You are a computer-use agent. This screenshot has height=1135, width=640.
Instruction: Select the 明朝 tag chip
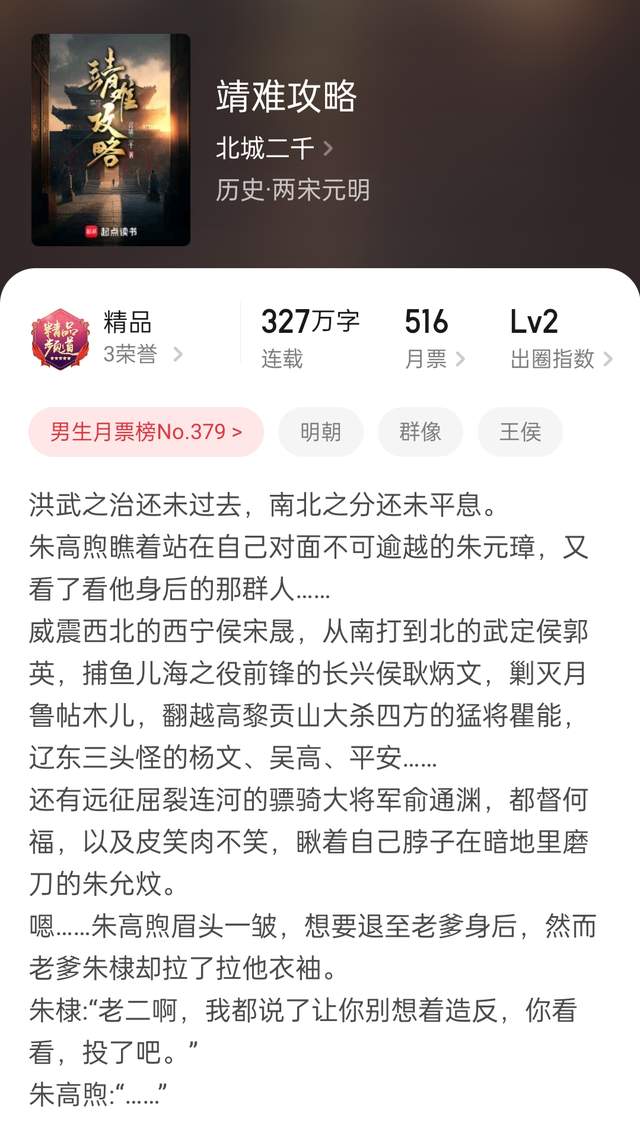click(x=321, y=432)
